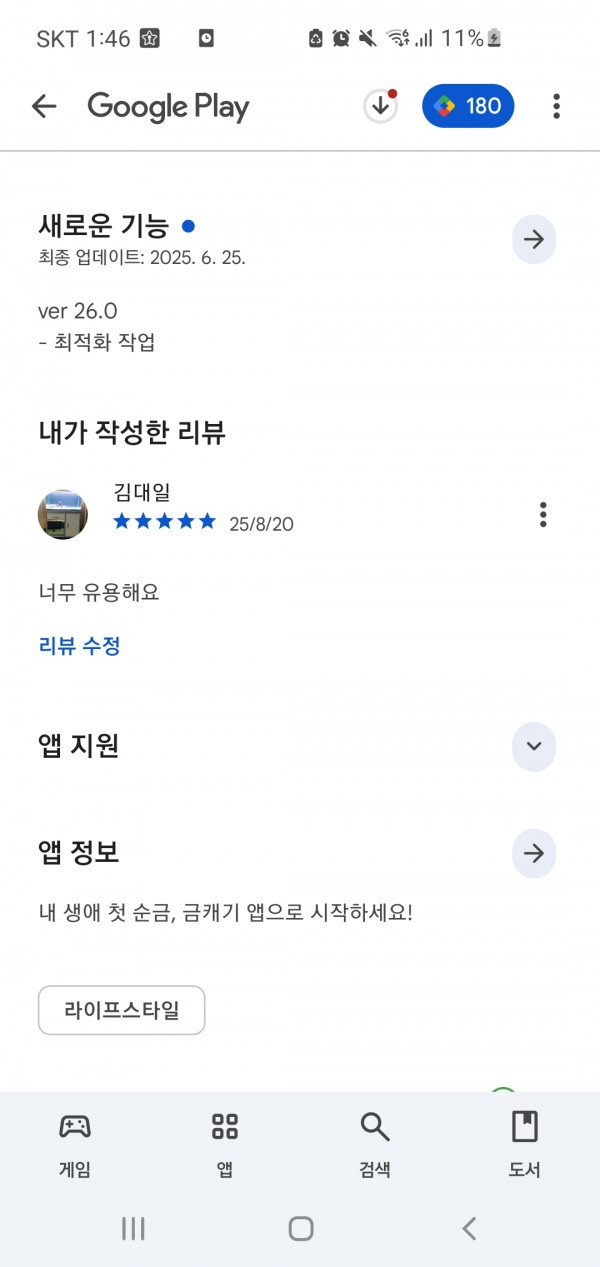Tap 리뷰 수정 to edit the review
This screenshot has height=1267, width=600.
(79, 646)
